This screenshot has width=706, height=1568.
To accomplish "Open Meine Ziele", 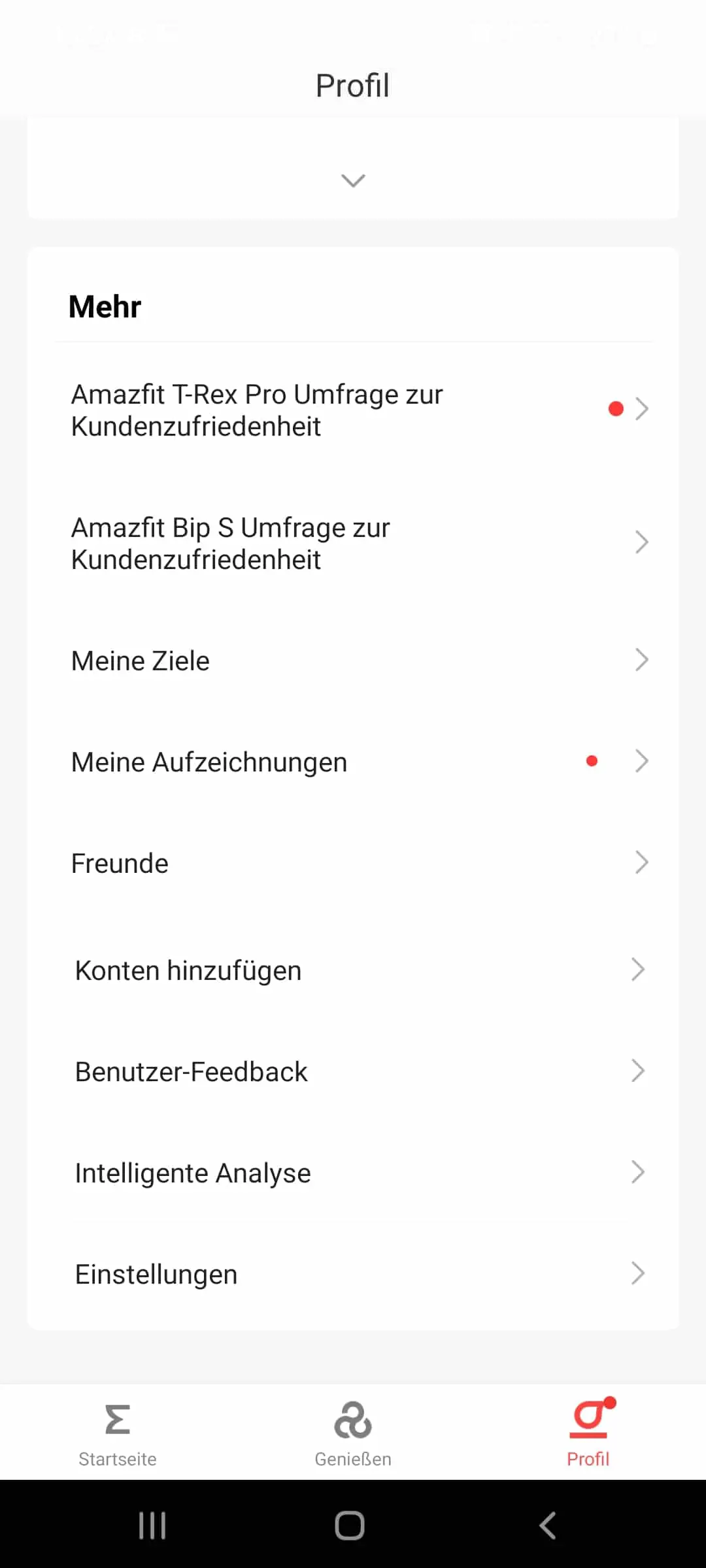I will (x=353, y=661).
